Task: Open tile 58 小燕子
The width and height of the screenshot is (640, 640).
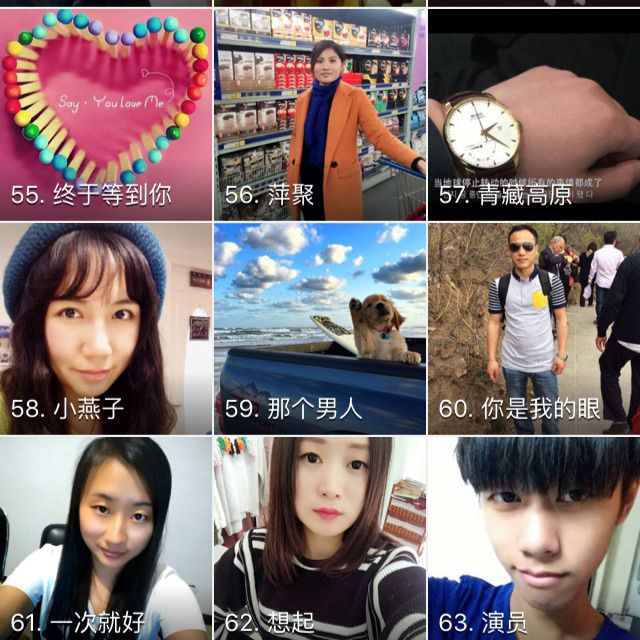Action: 105,328
